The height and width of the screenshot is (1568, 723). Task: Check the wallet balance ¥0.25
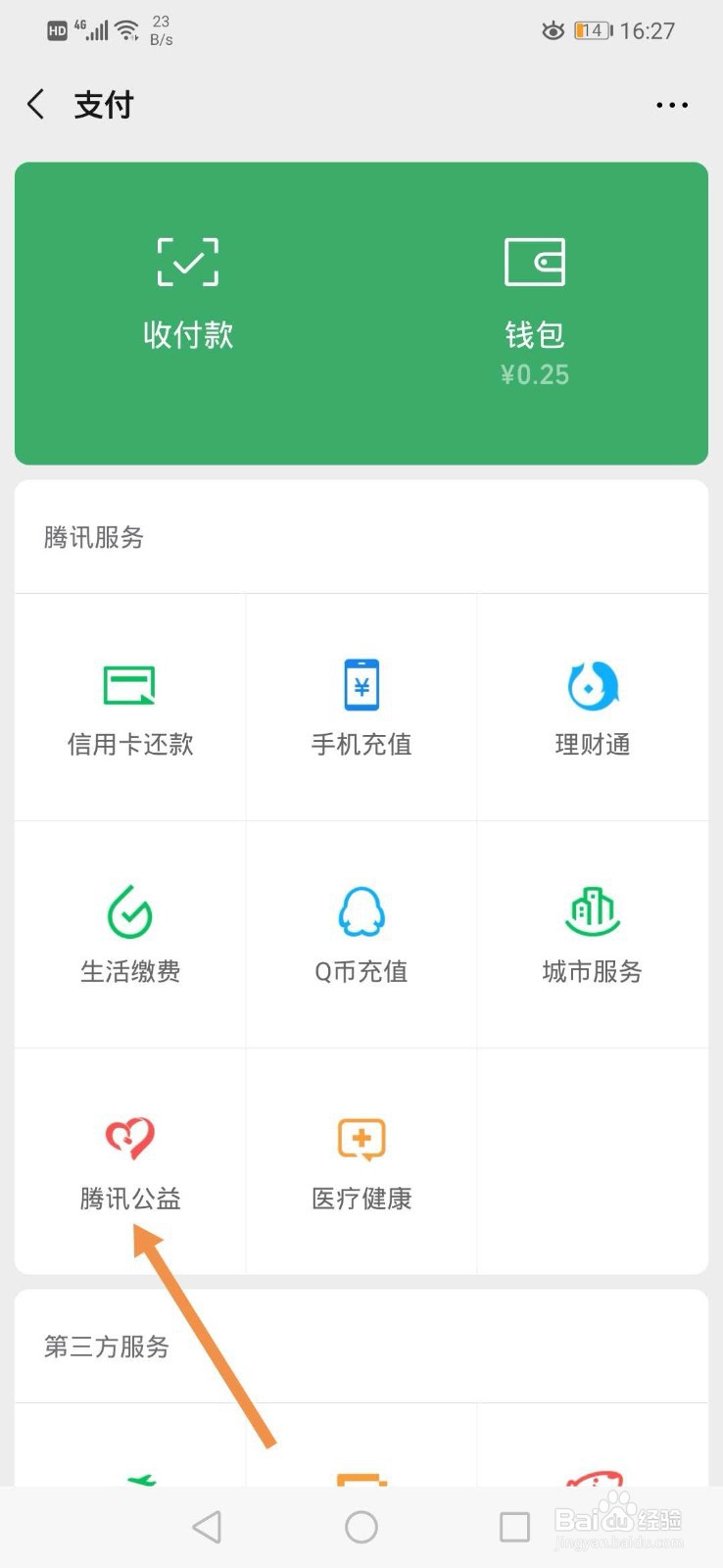tap(535, 373)
